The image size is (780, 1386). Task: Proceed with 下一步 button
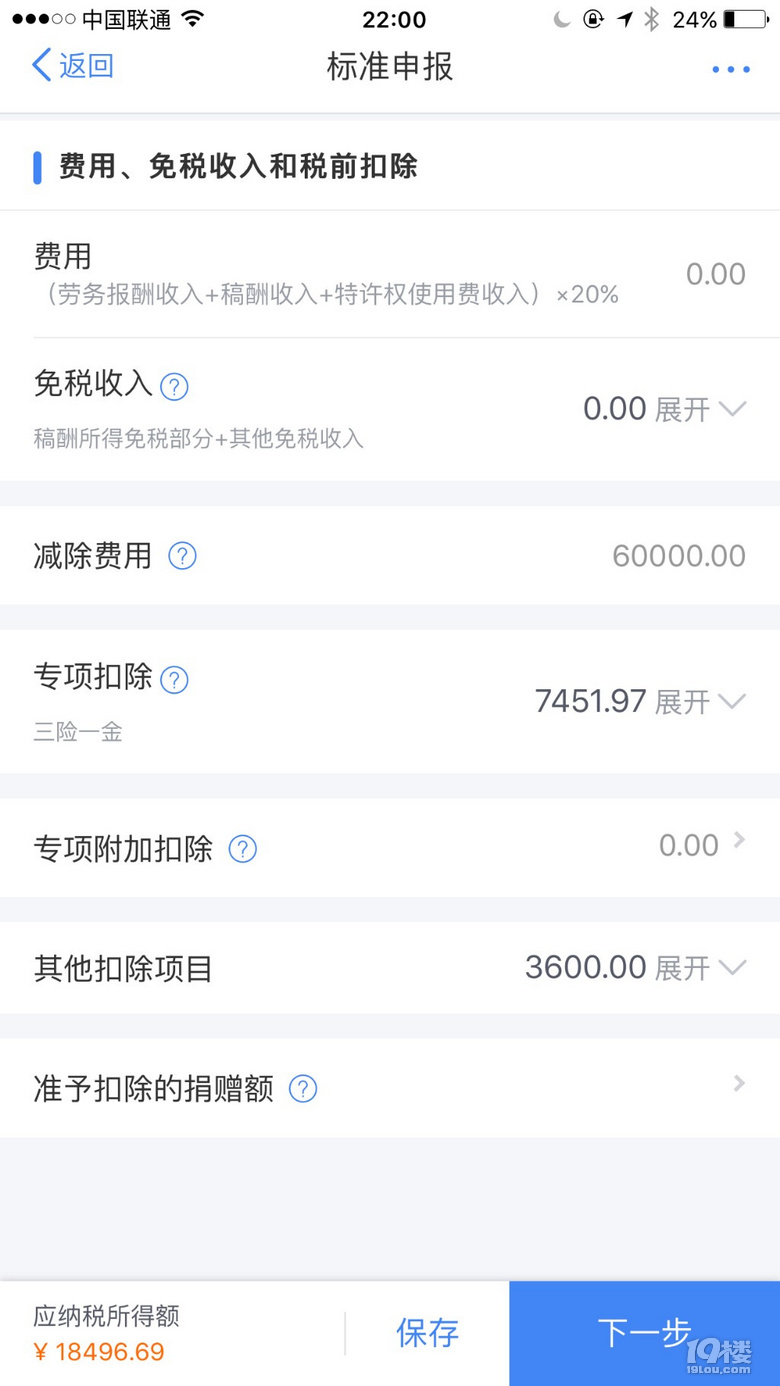click(x=644, y=1332)
